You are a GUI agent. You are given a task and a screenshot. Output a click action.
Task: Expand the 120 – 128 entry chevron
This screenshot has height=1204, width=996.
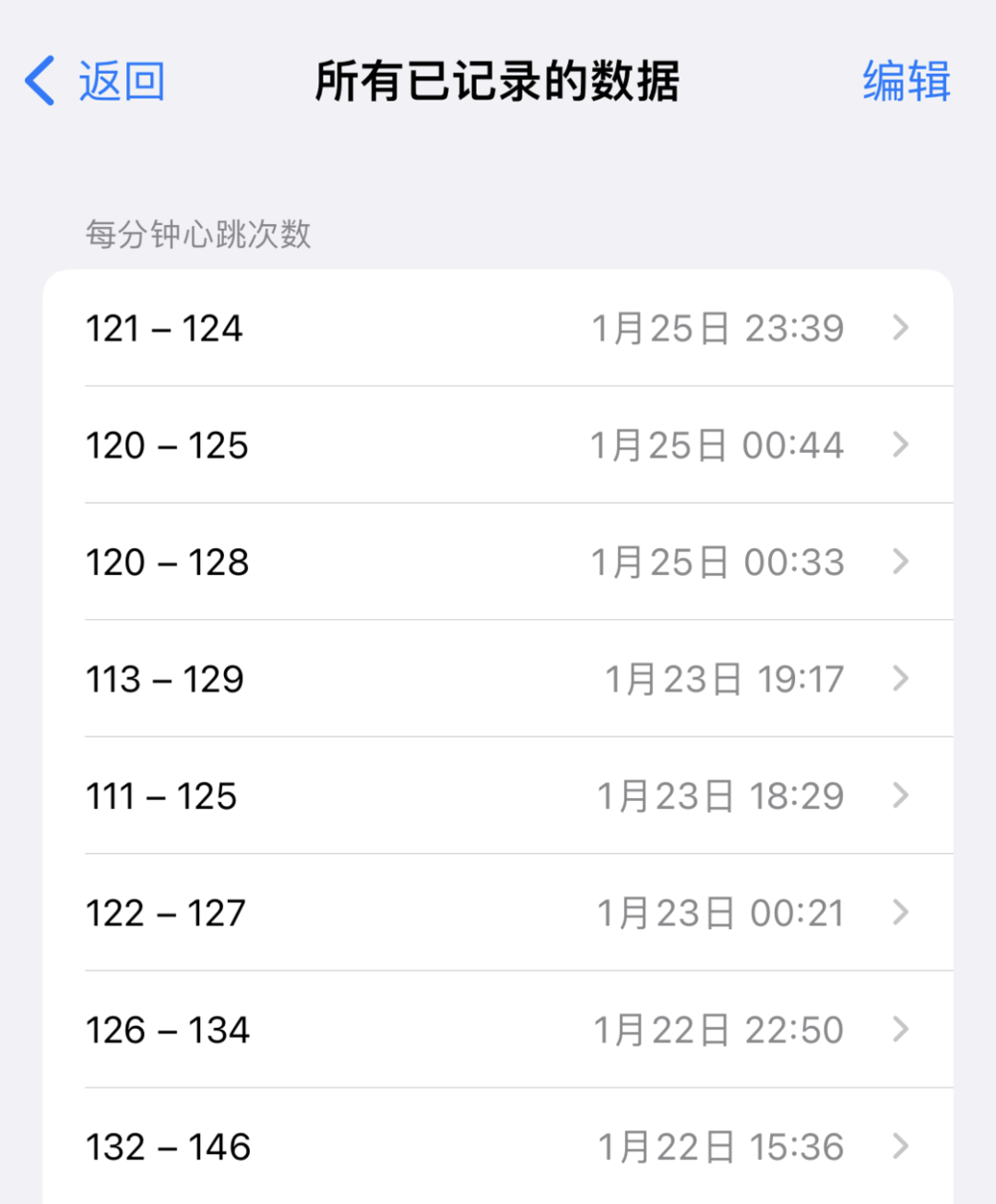(900, 562)
